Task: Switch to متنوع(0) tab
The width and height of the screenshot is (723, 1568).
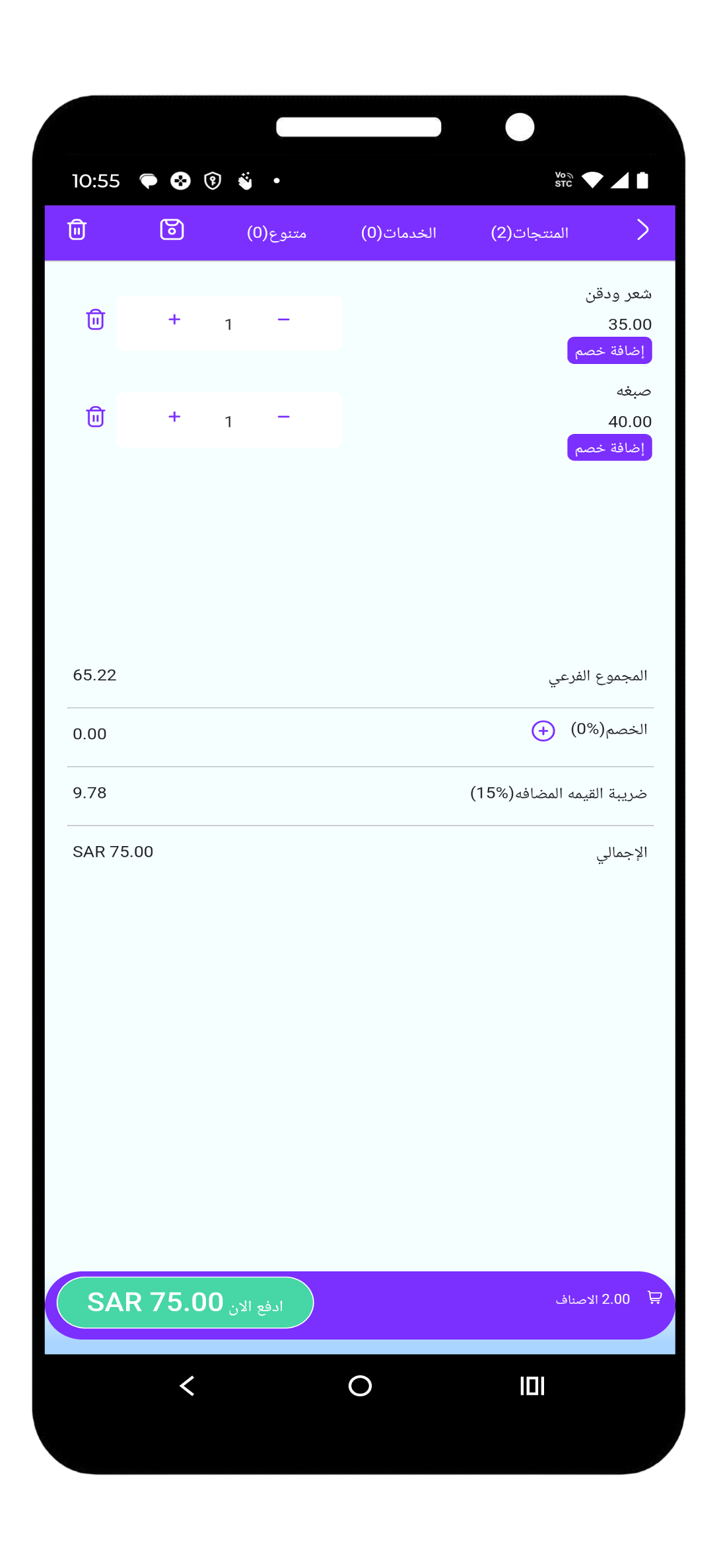Action: tap(277, 232)
